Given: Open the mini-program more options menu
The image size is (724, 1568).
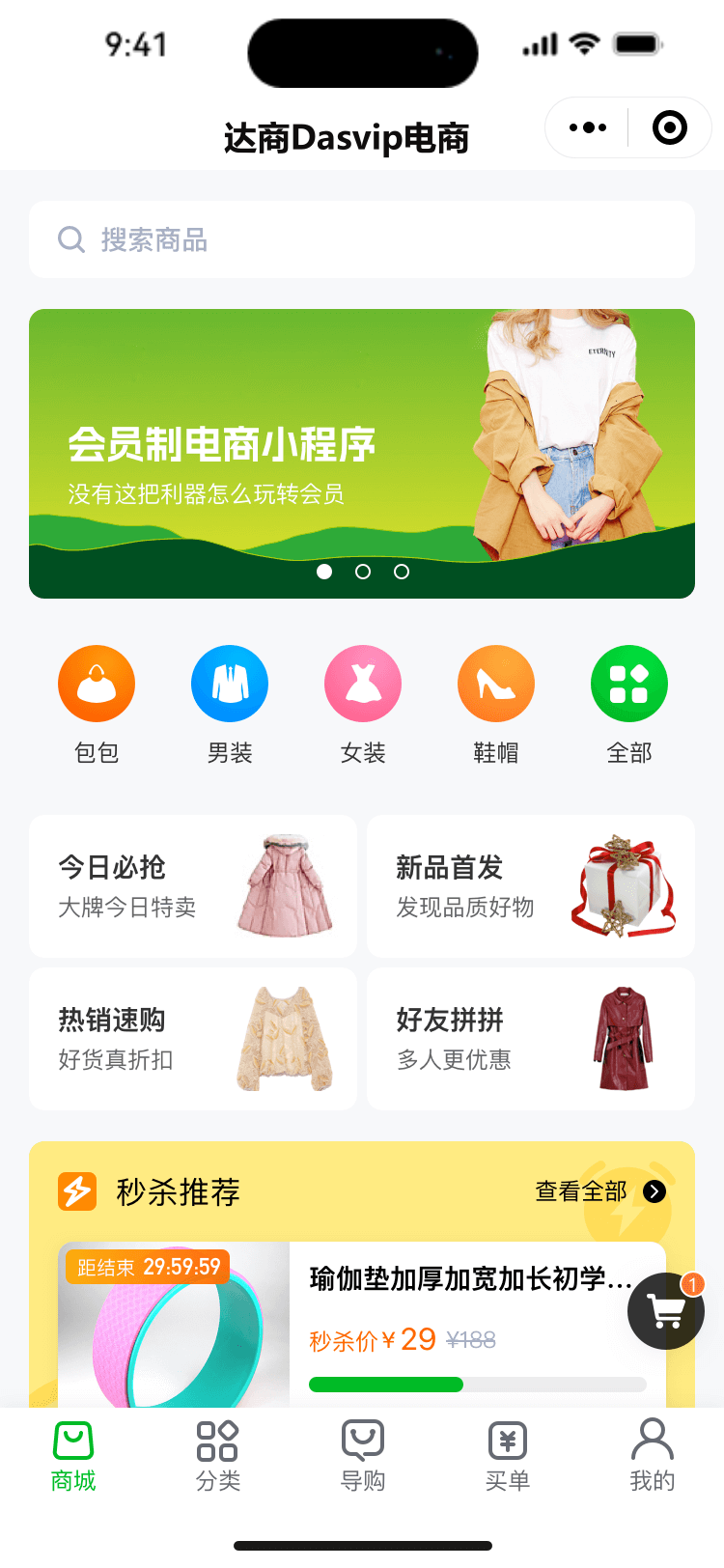Looking at the screenshot, I should [x=587, y=127].
